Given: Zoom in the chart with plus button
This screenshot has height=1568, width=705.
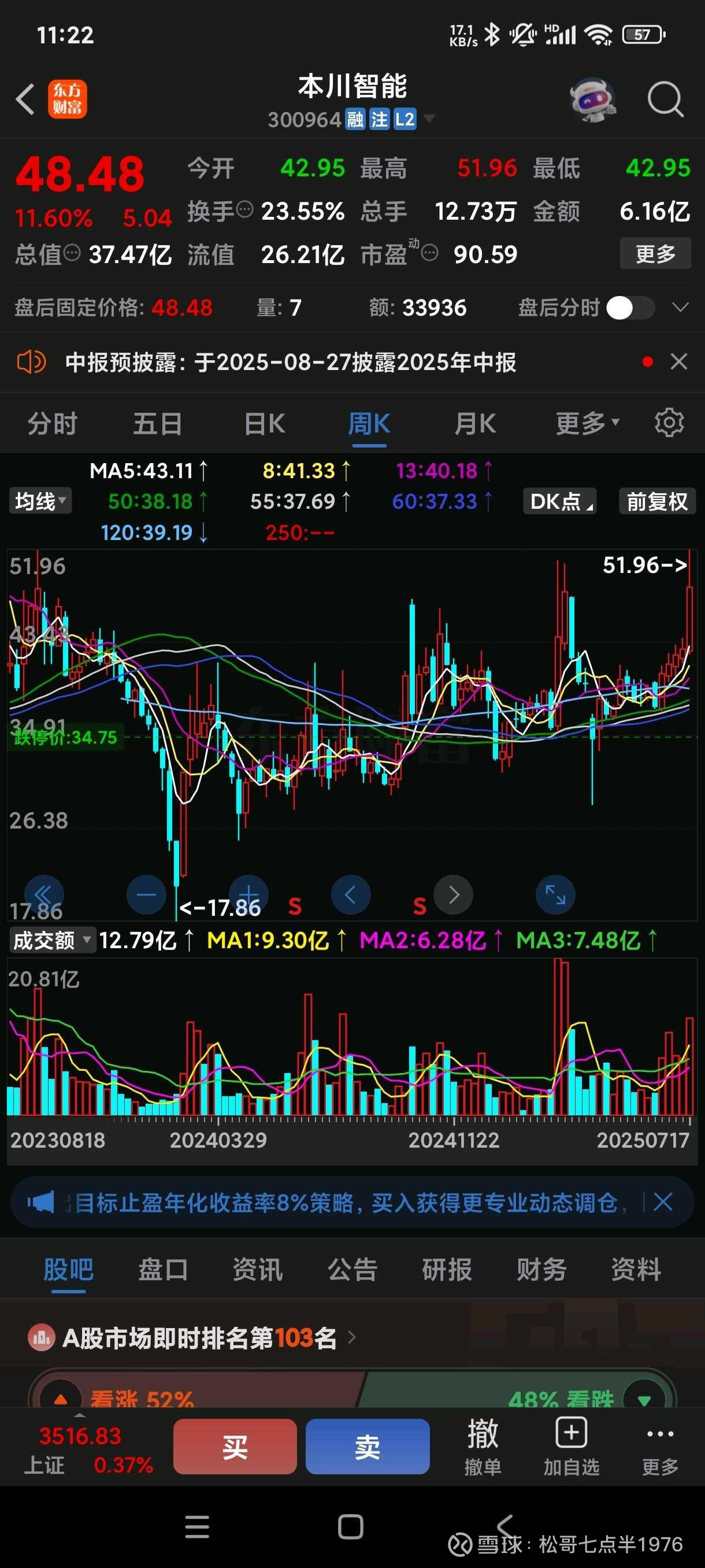Looking at the screenshot, I should 248,894.
